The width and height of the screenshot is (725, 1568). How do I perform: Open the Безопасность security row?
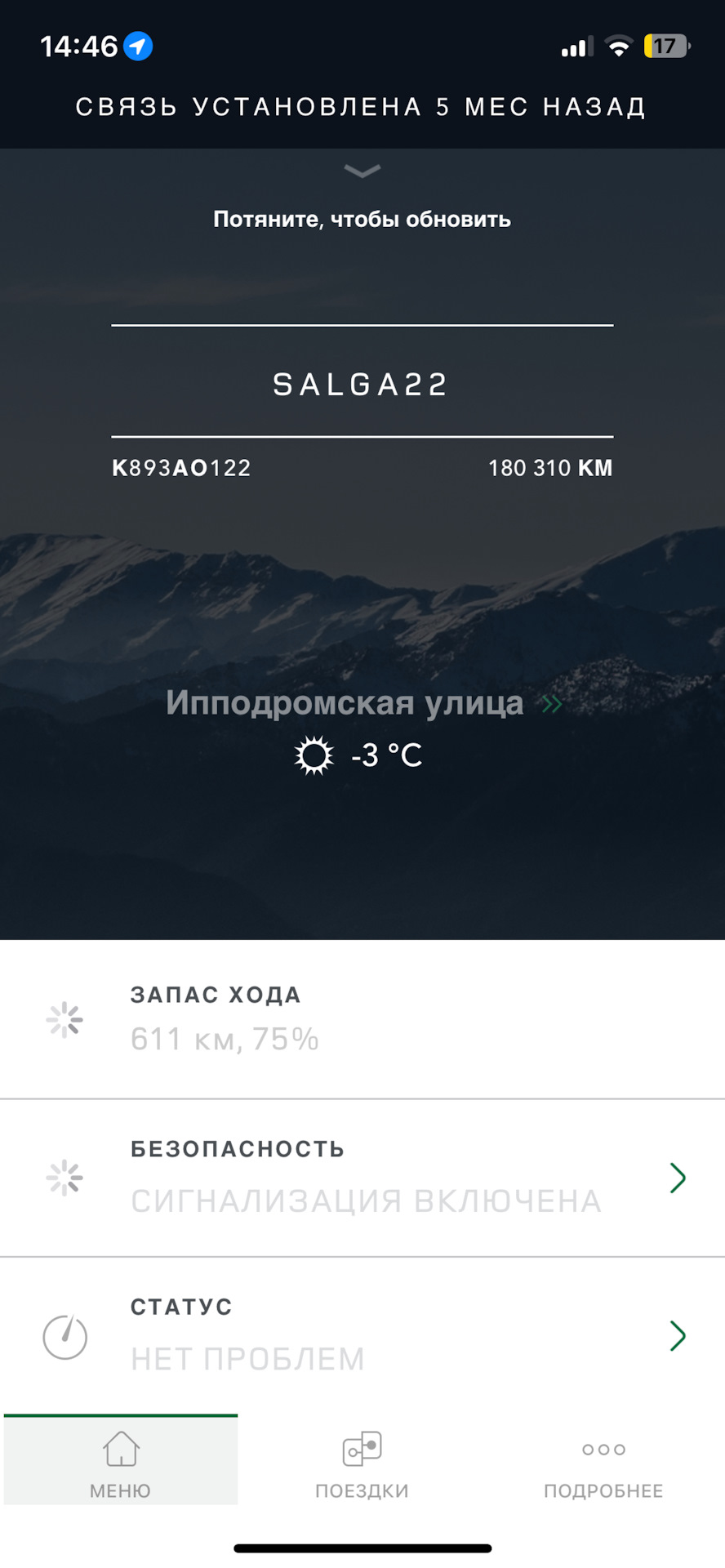pos(362,1178)
